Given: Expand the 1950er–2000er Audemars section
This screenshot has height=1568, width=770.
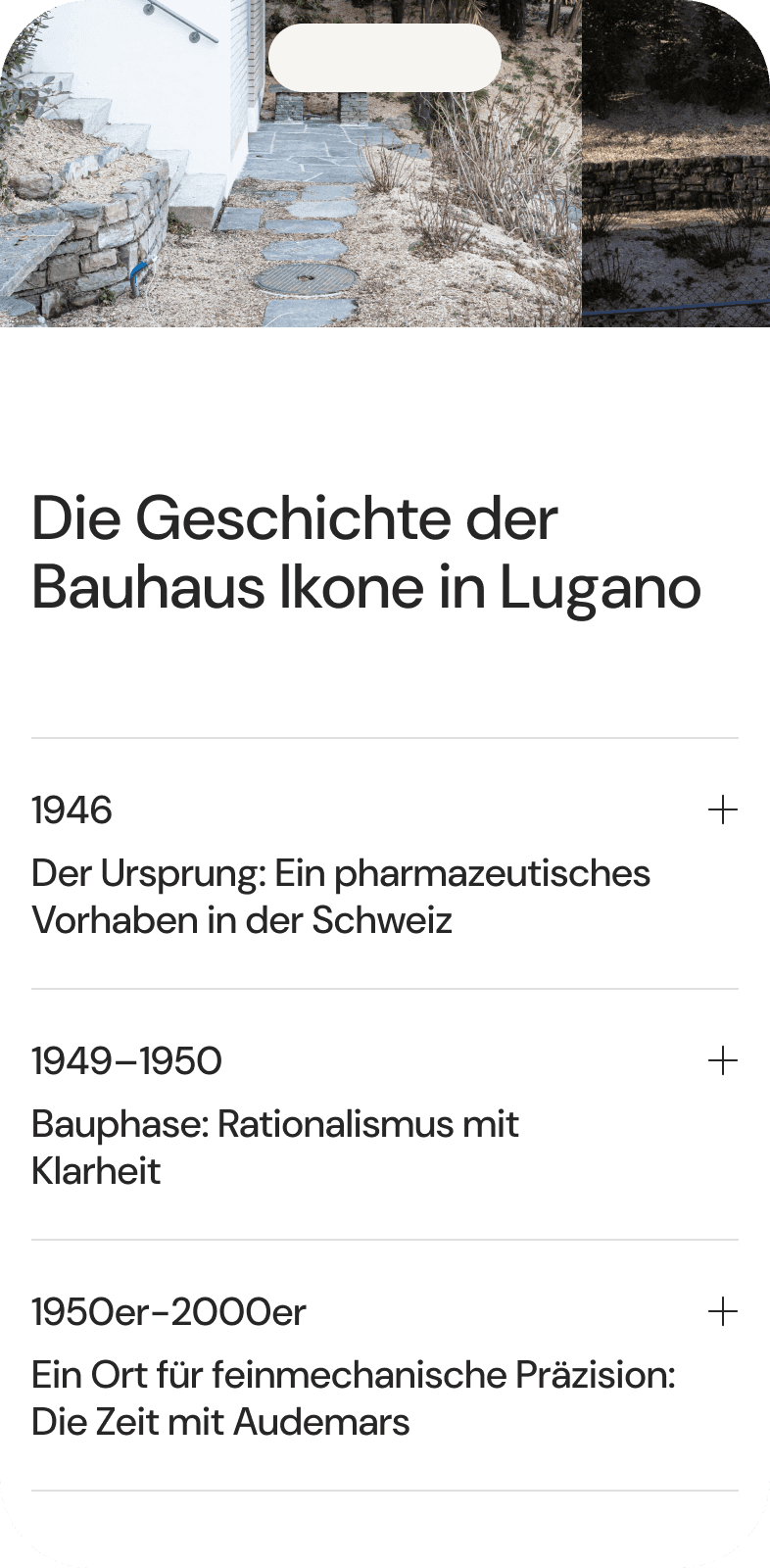Looking at the screenshot, I should tap(722, 1312).
